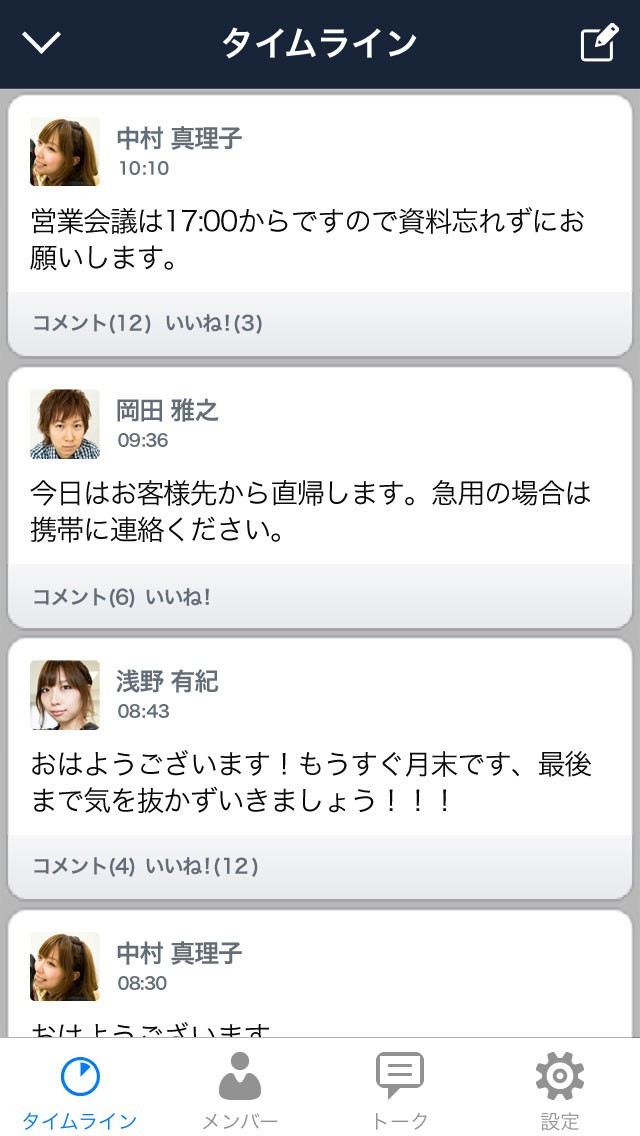Like 浅野 有紀's post
The image size is (640, 1136).
pos(202,866)
